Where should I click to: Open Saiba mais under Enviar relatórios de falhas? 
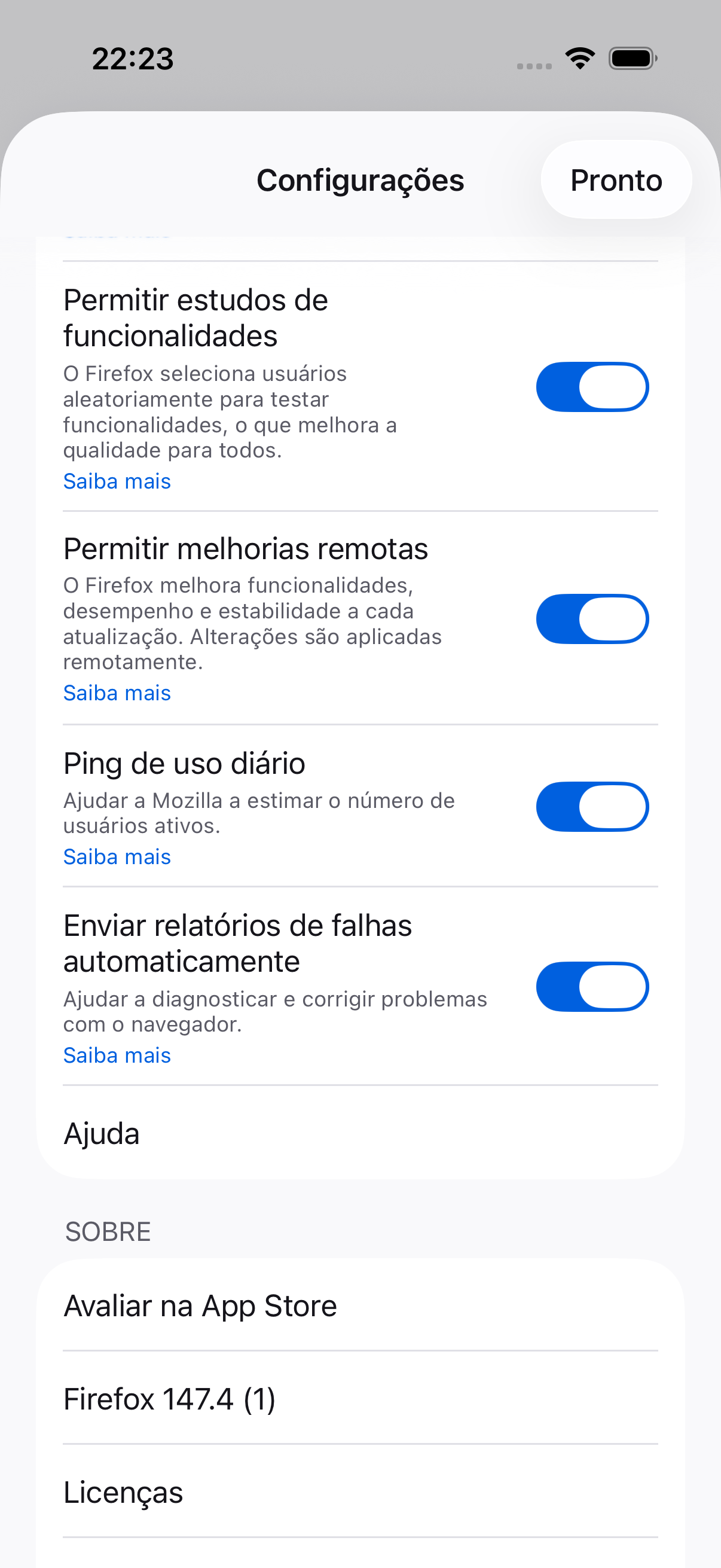pyautogui.click(x=117, y=1055)
